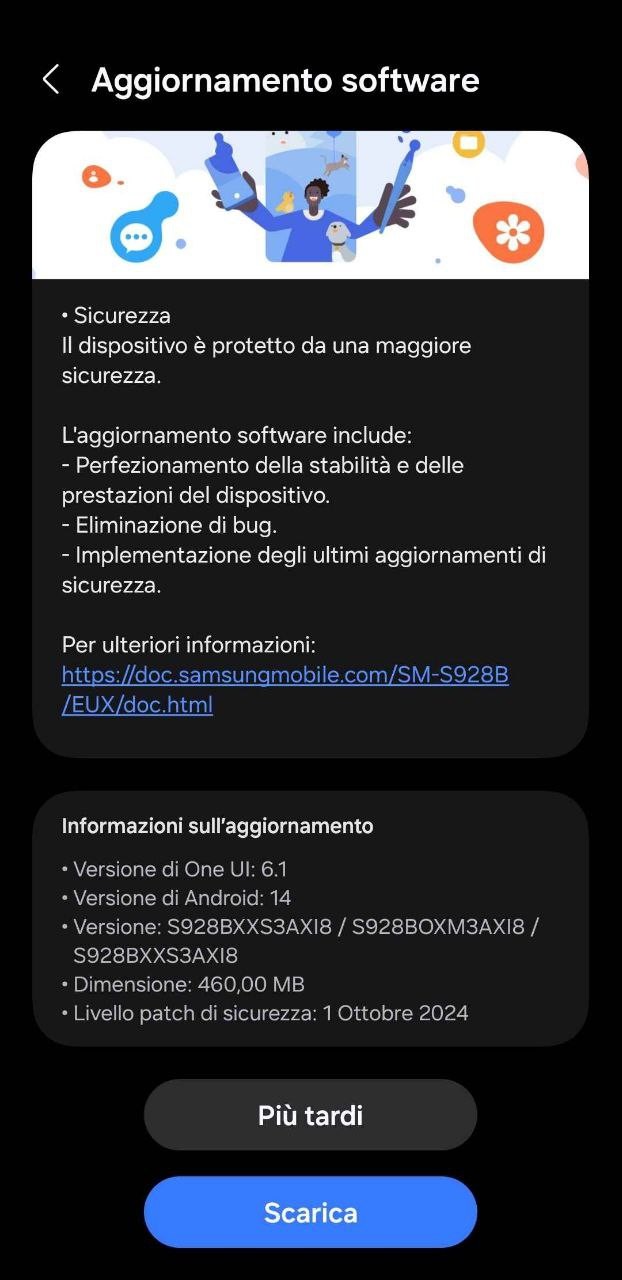The height and width of the screenshot is (1280, 622).
Task: Postpone the update with Più tardi
Action: pos(310,1115)
